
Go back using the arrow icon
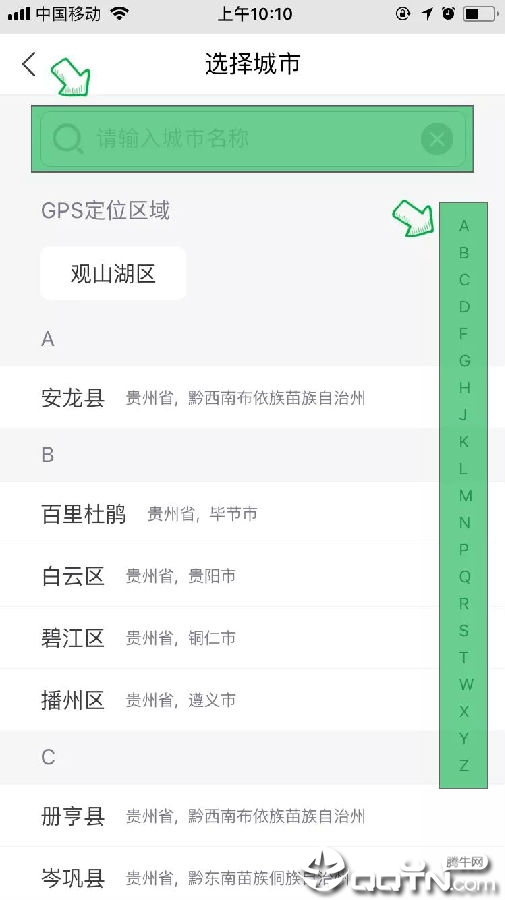click(x=29, y=64)
